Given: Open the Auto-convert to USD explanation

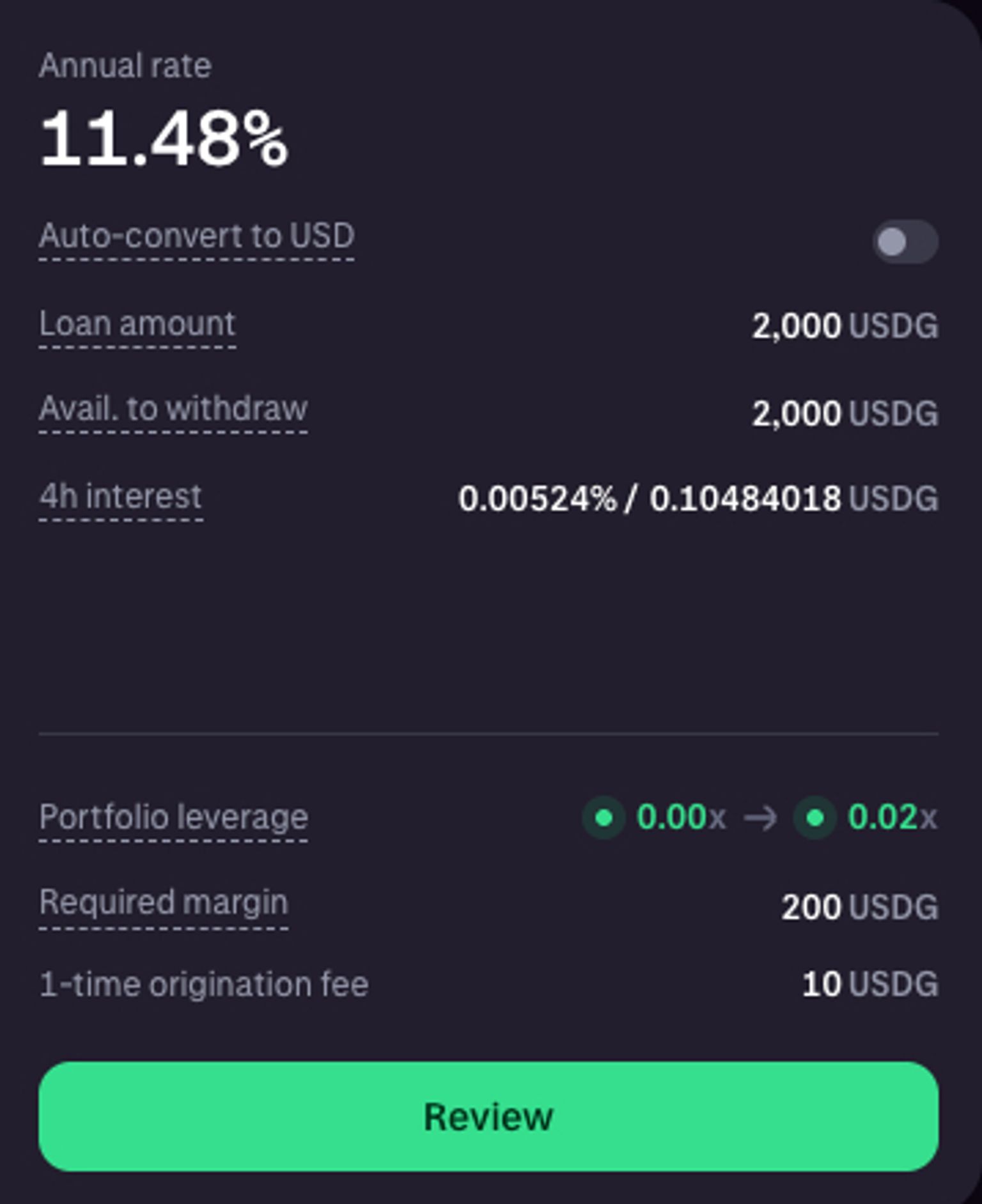Looking at the screenshot, I should [x=196, y=236].
